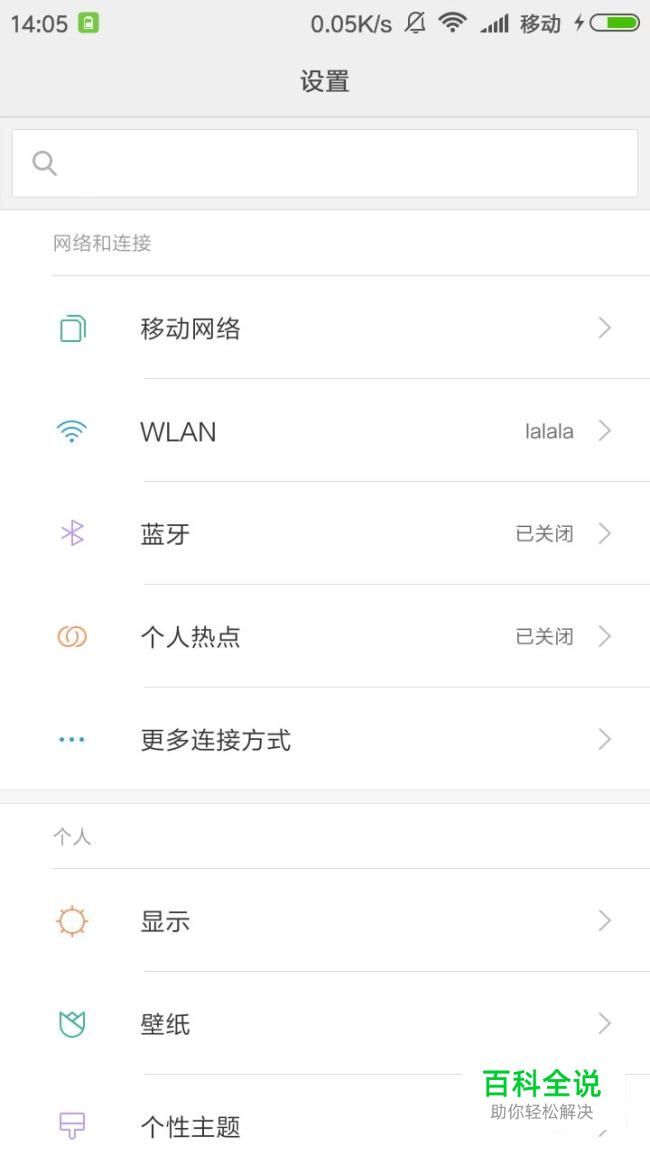Open 蓝牙 settings
650x1155 pixels.
tap(325, 534)
